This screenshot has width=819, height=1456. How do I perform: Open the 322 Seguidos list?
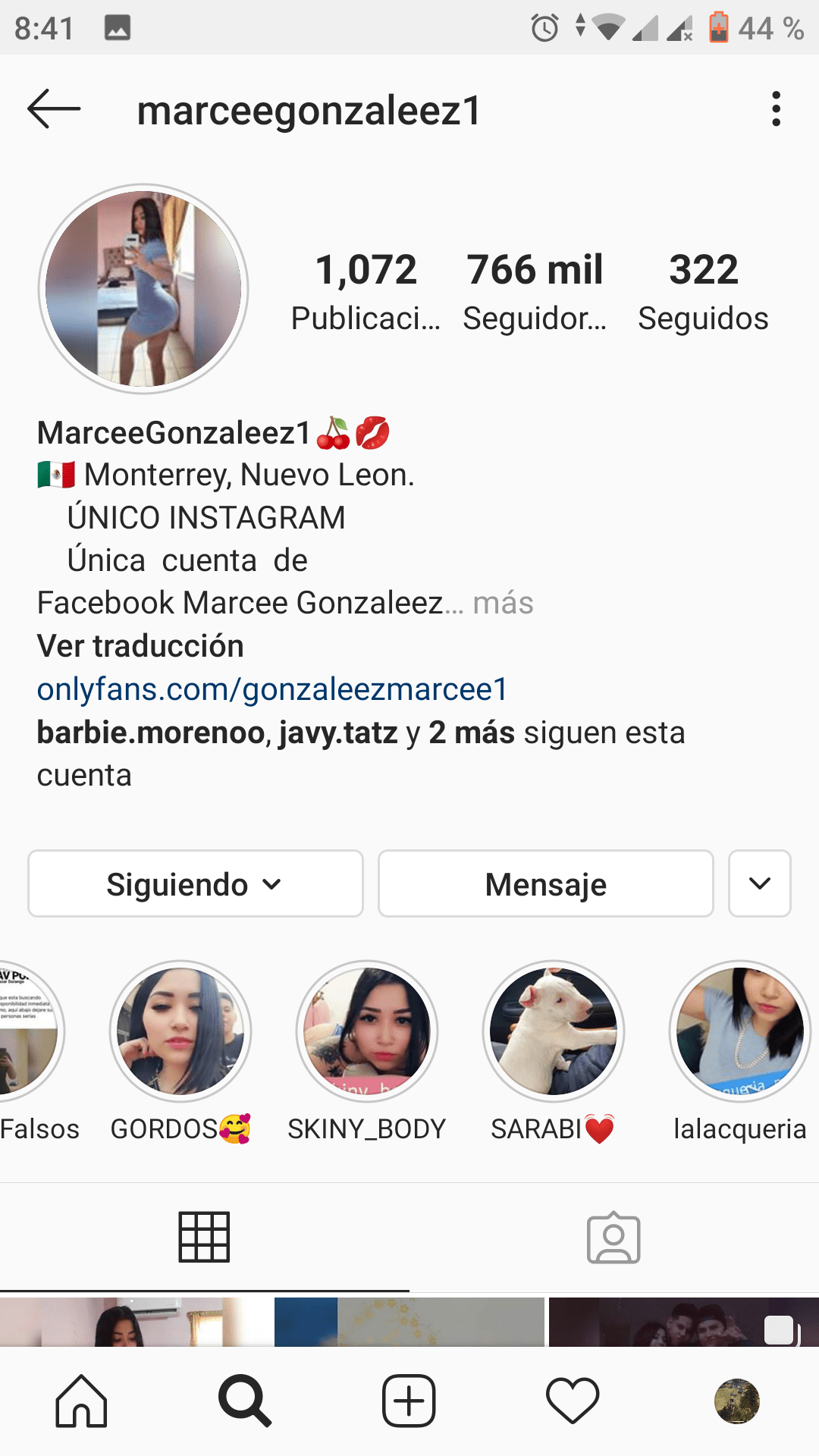pos(703,292)
